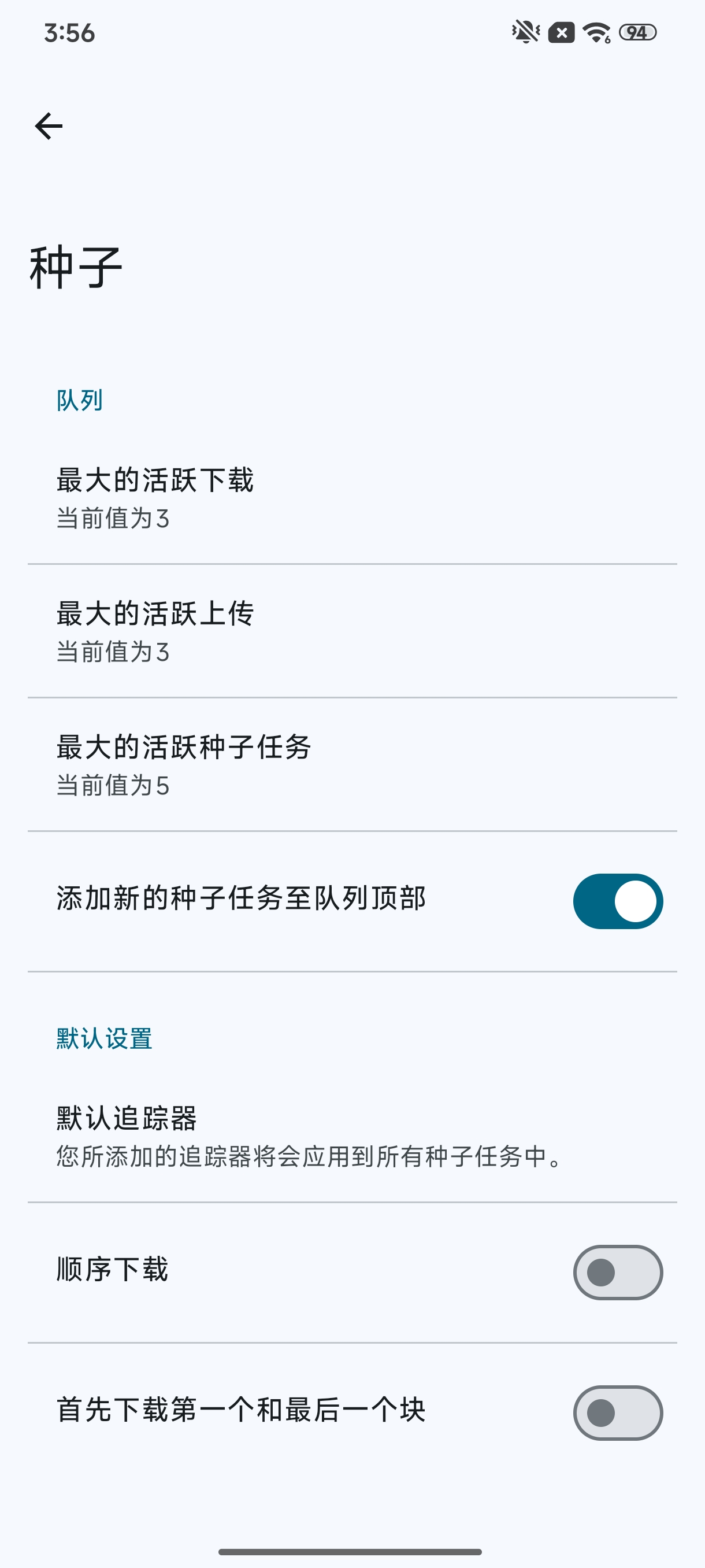Go back using the arrow icon
The image size is (705, 1568).
point(49,126)
